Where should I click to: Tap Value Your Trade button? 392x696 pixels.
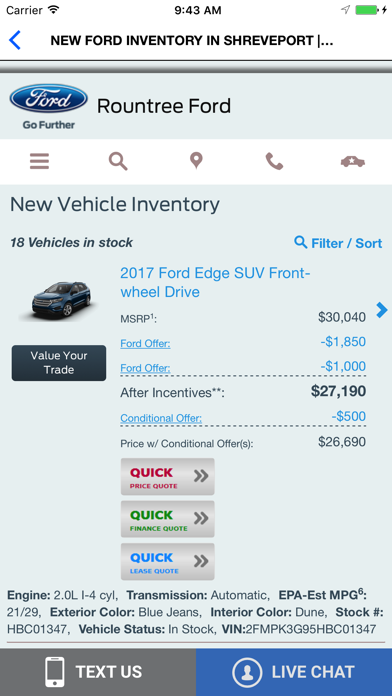(x=59, y=363)
